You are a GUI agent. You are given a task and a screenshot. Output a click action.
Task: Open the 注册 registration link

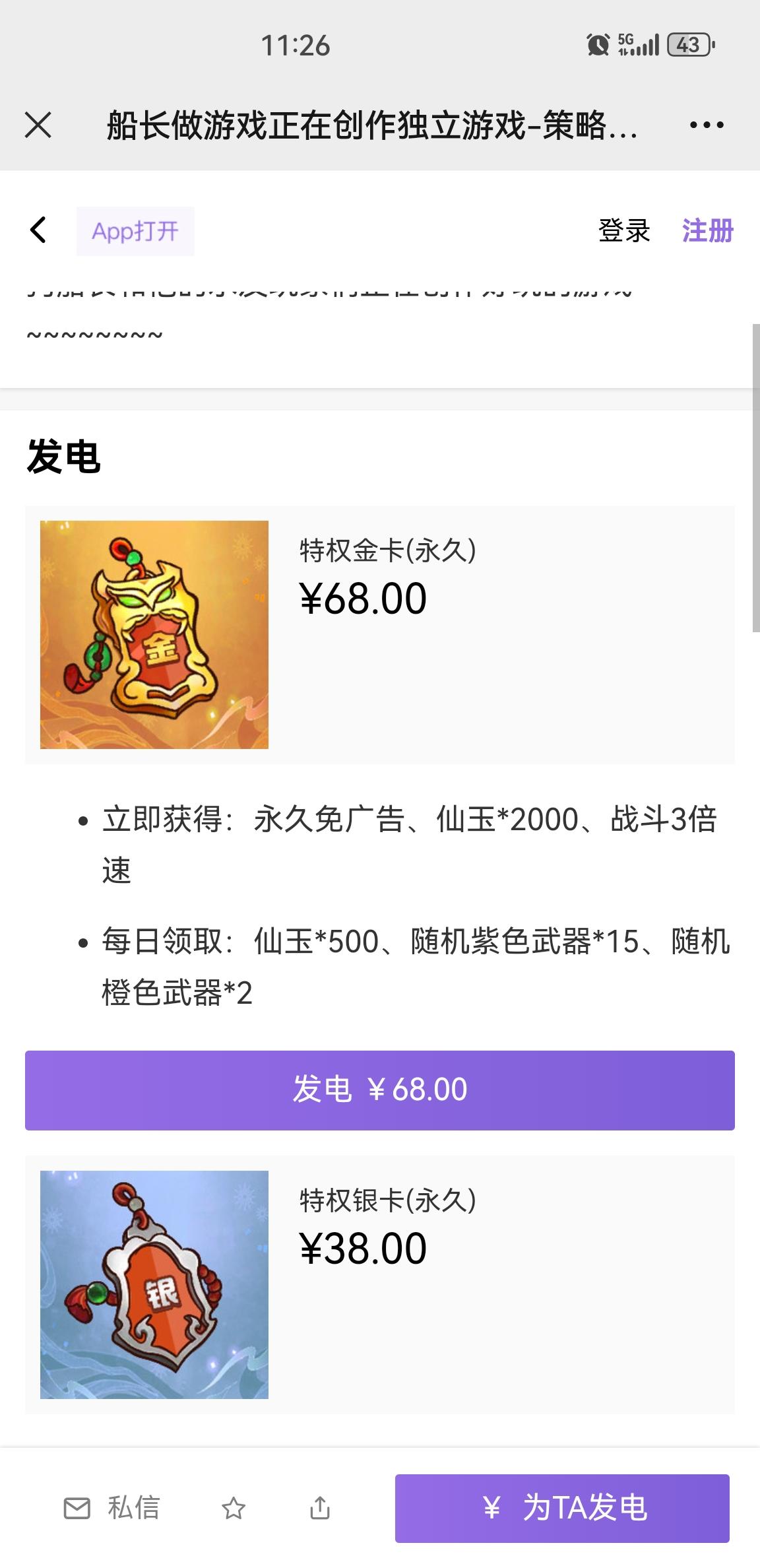point(707,230)
